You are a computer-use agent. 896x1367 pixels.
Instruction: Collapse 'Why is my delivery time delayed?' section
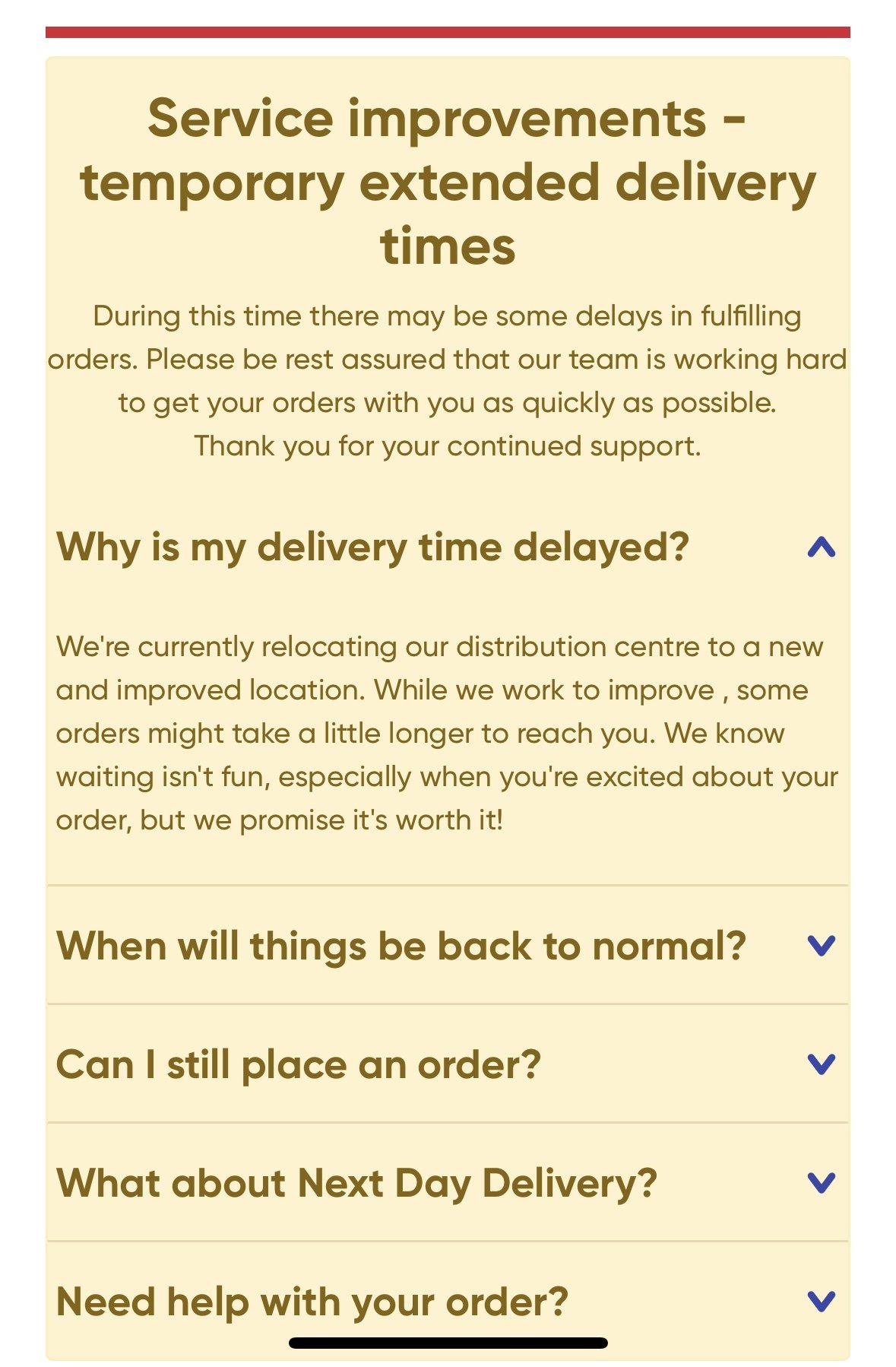pos(821,547)
